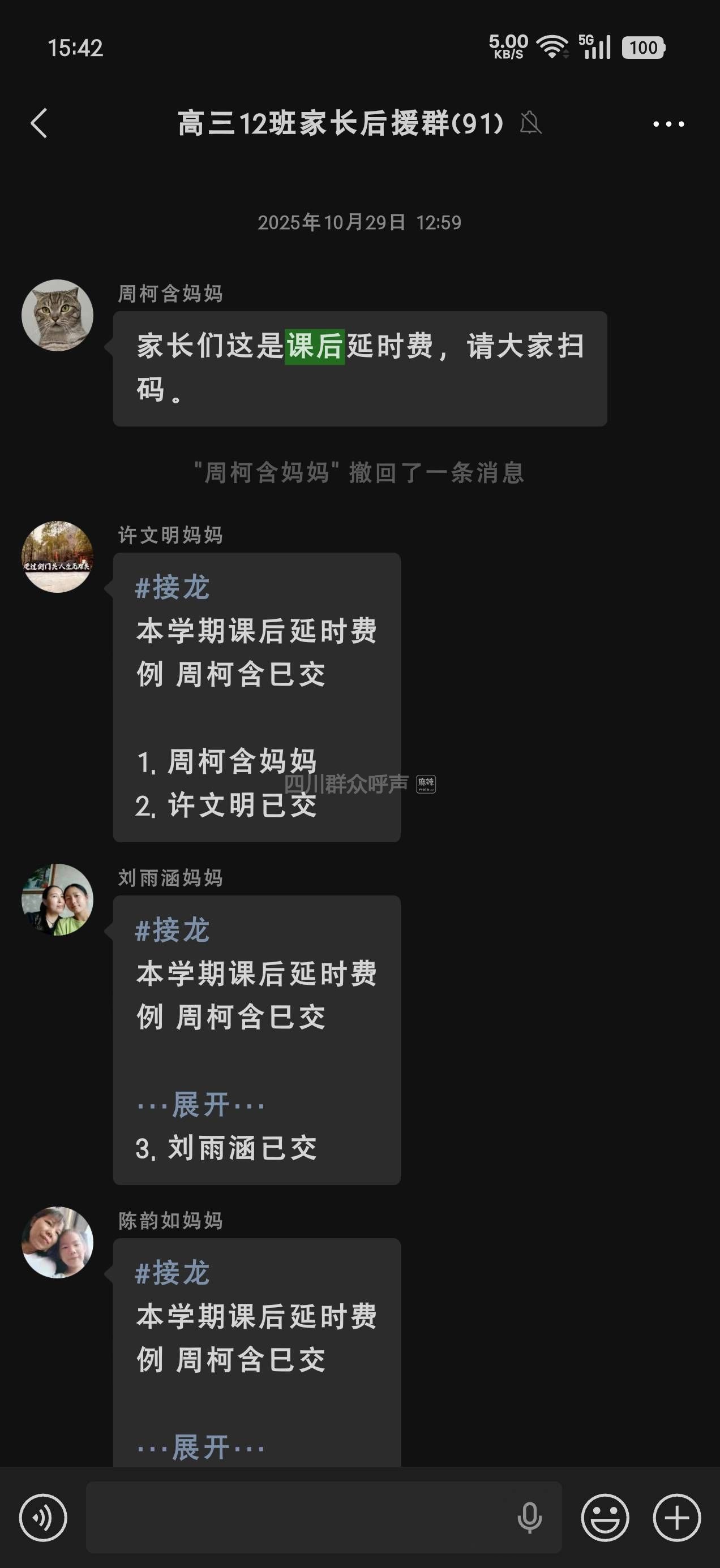Open 刘雨涵妈妈's avatar profile

pos(57,899)
